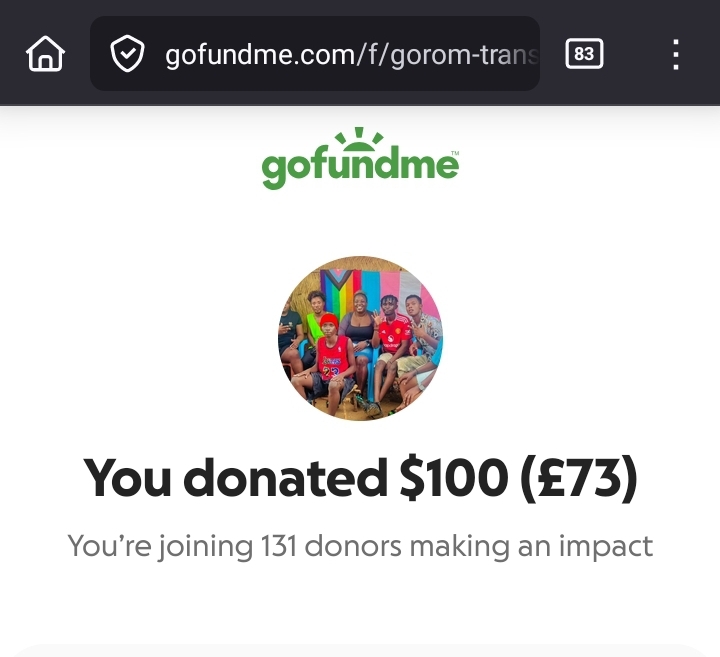View site security info via shield icon
This screenshot has height=657, width=720.
127,54
